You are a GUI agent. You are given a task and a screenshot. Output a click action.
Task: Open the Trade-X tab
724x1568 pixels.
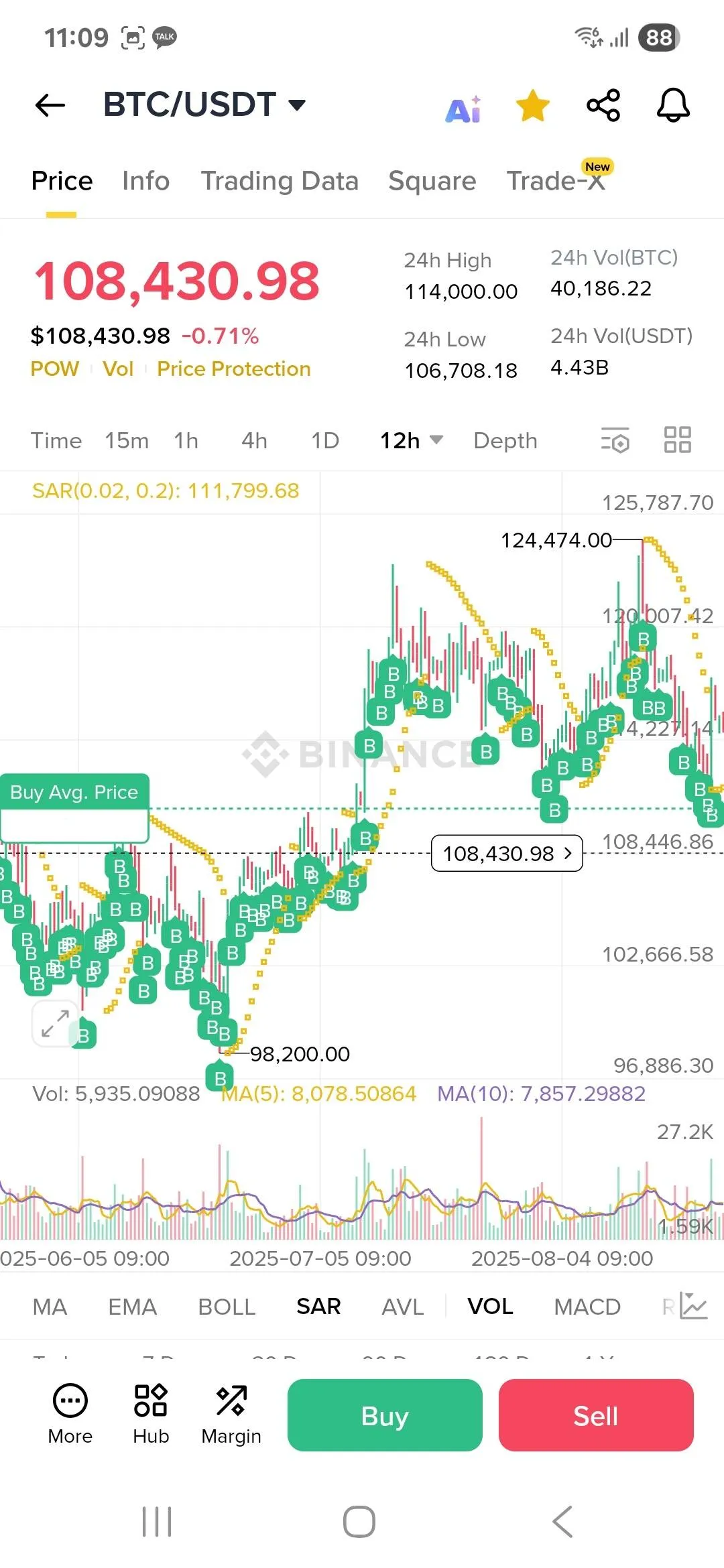[x=556, y=181]
